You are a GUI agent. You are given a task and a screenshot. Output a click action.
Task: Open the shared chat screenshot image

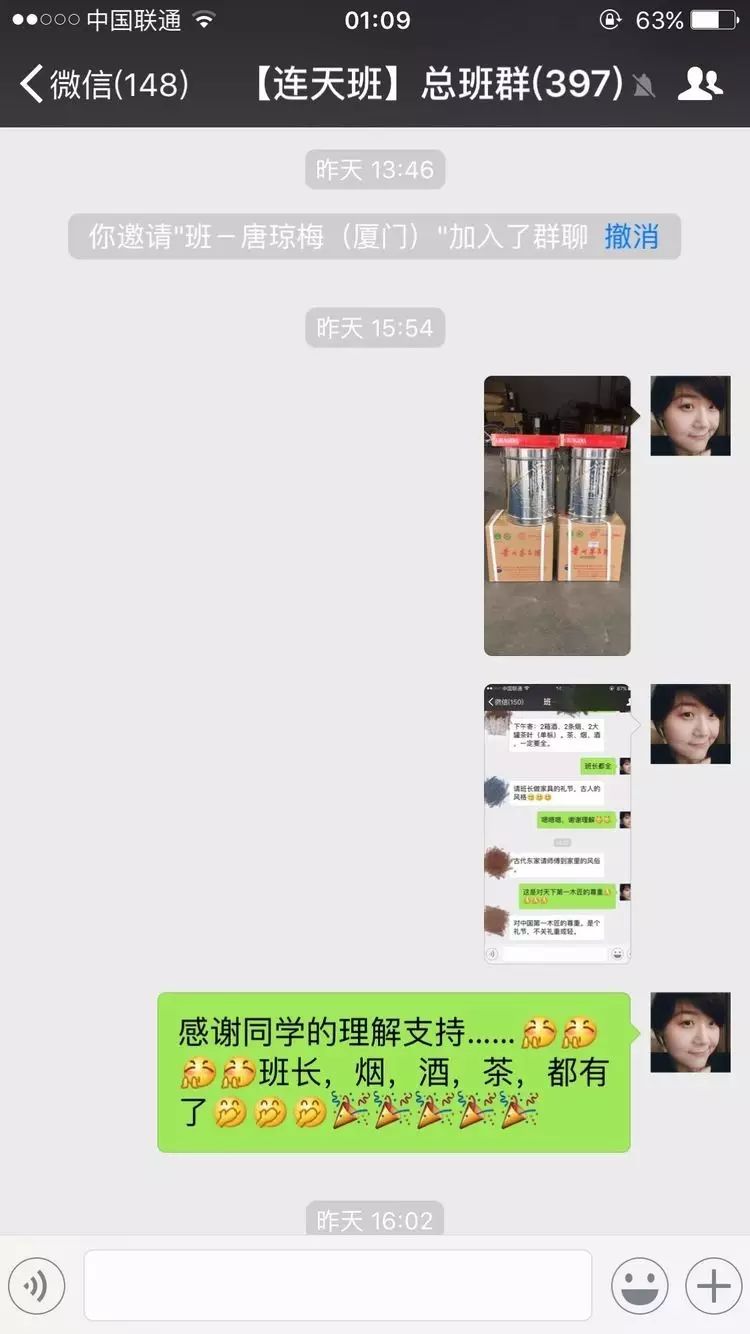pyautogui.click(x=557, y=823)
